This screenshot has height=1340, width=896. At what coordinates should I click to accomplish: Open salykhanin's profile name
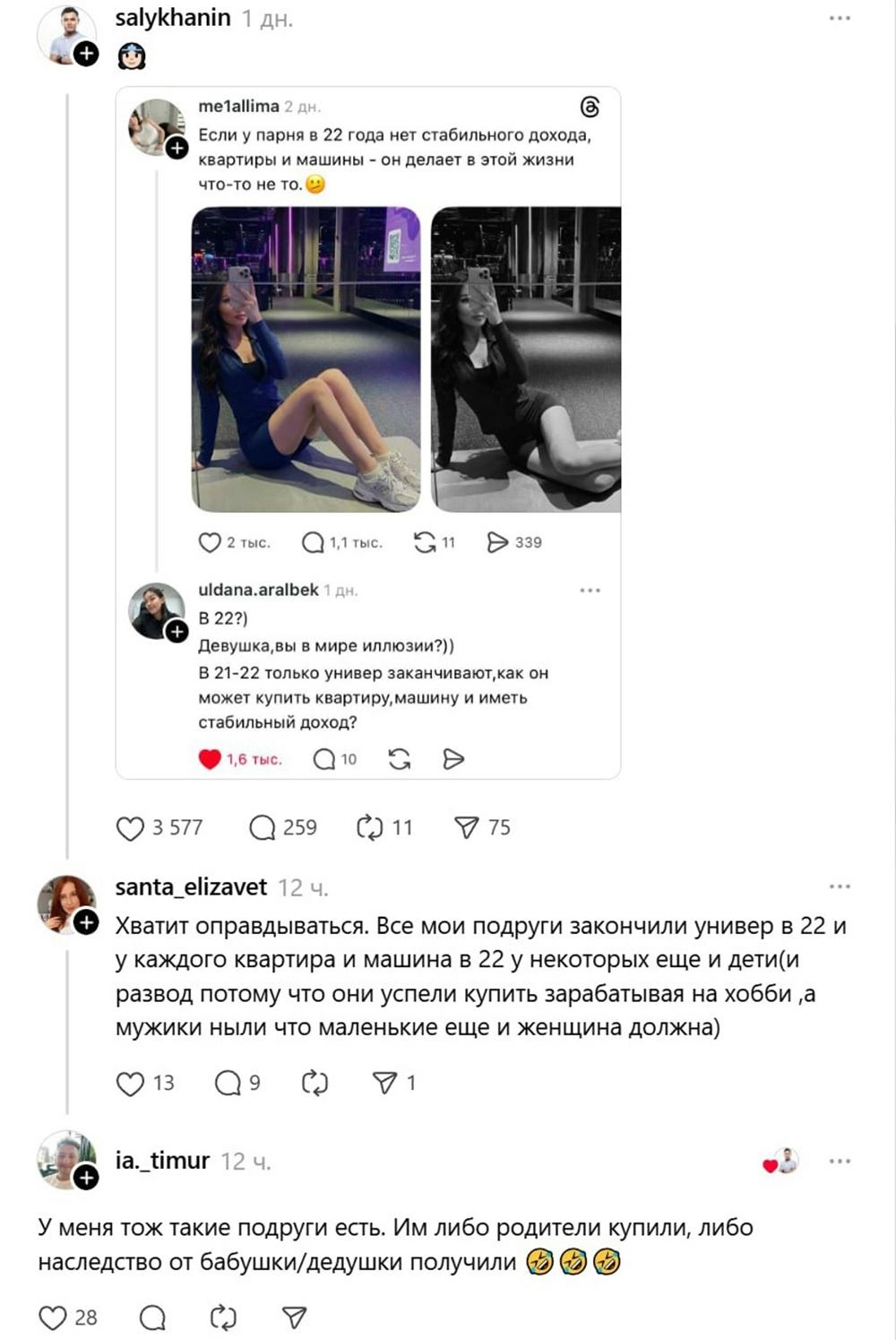(173, 18)
